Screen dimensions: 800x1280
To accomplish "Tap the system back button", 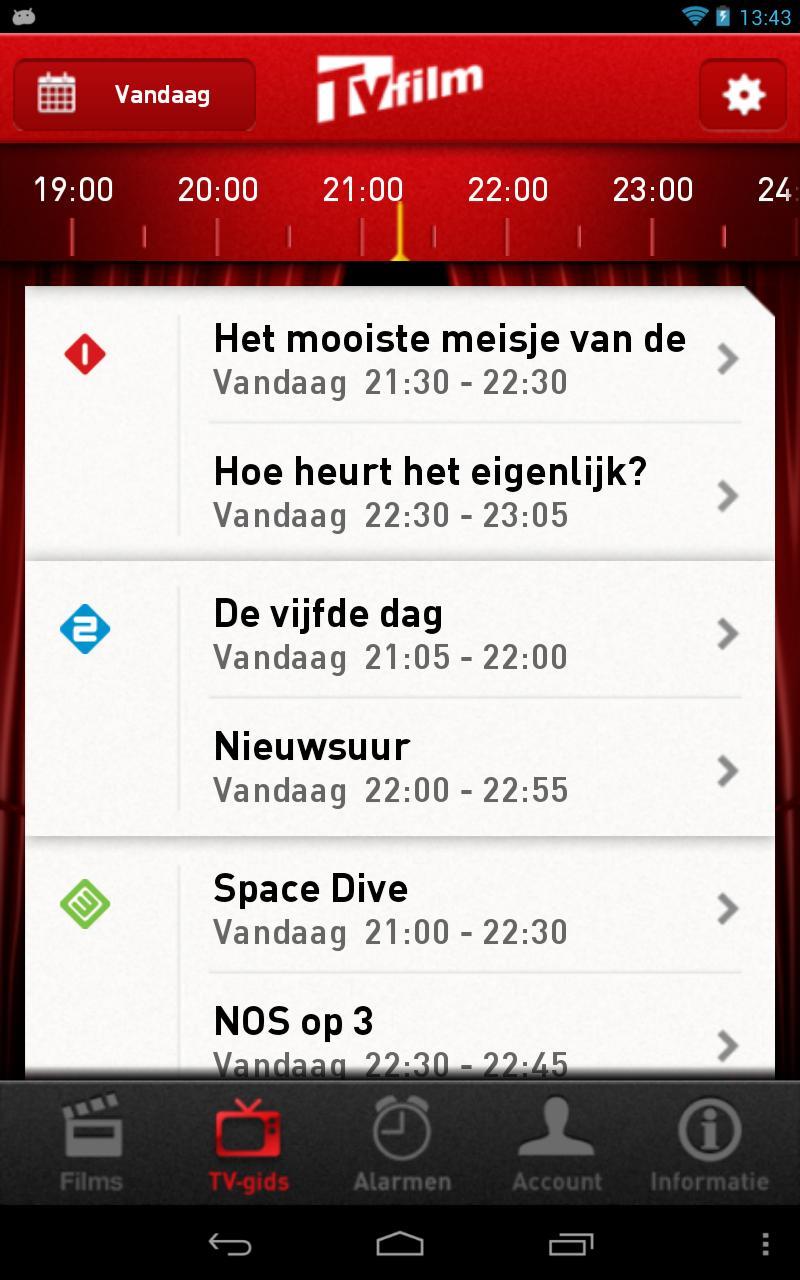I will tap(229, 1244).
